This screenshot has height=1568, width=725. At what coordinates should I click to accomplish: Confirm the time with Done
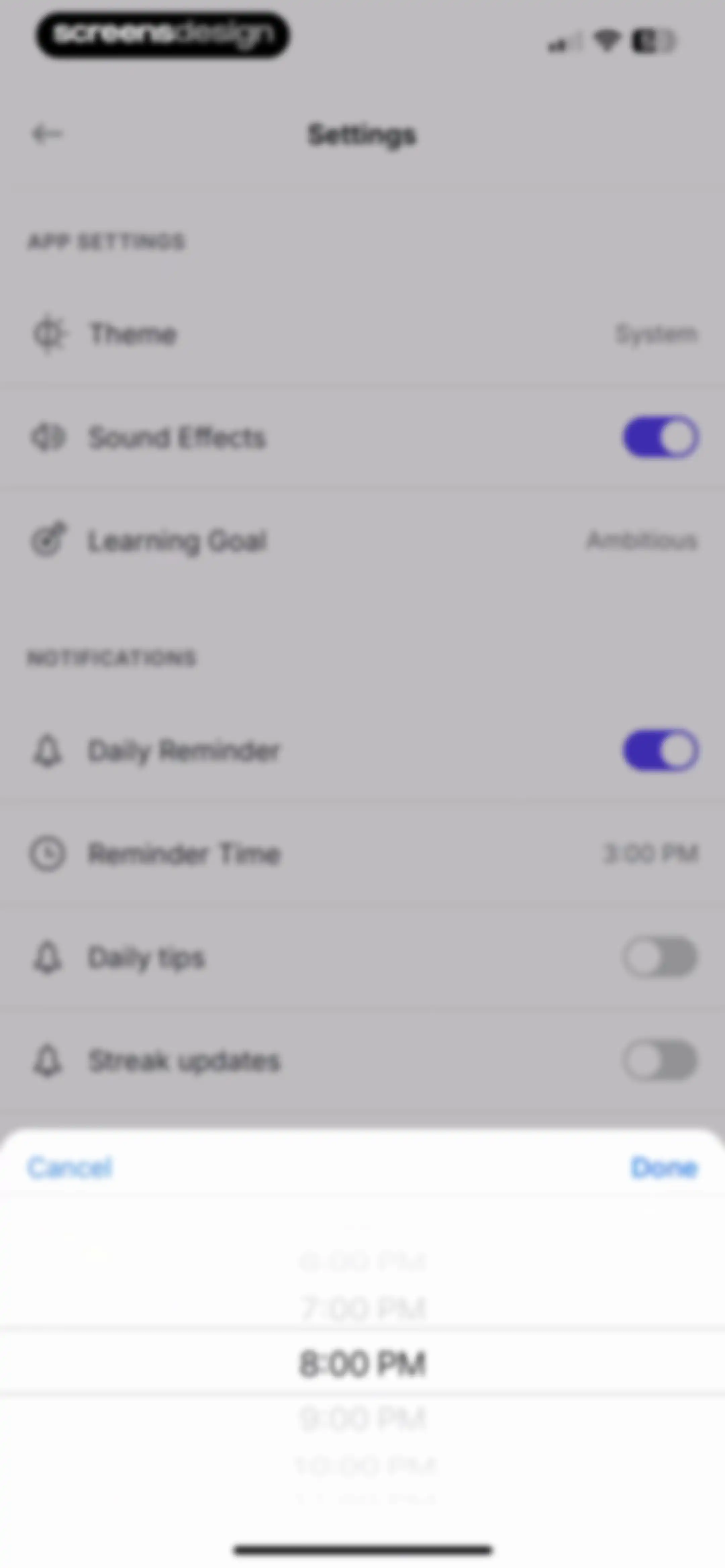point(664,1167)
